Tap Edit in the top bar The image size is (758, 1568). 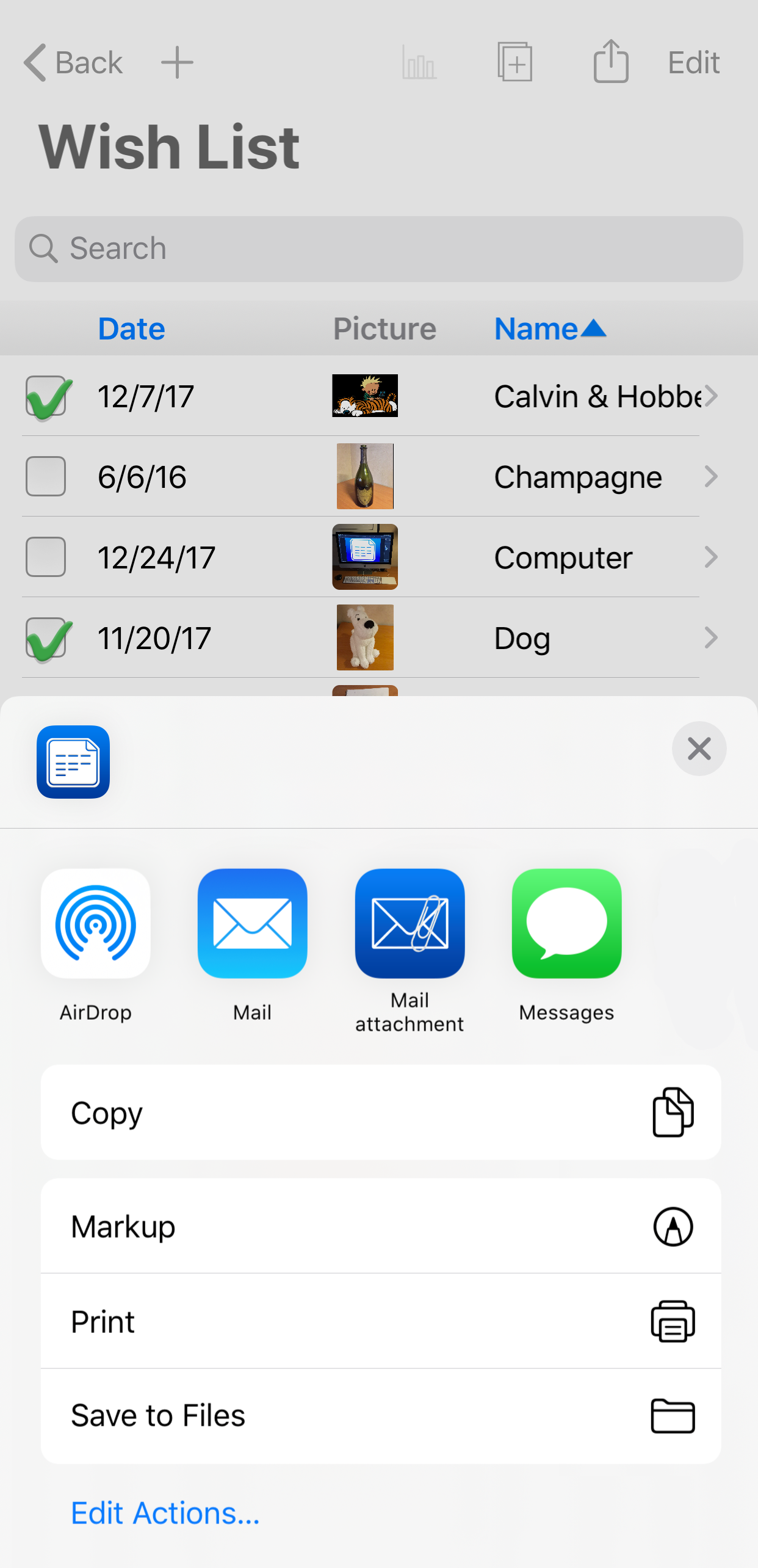click(x=693, y=62)
